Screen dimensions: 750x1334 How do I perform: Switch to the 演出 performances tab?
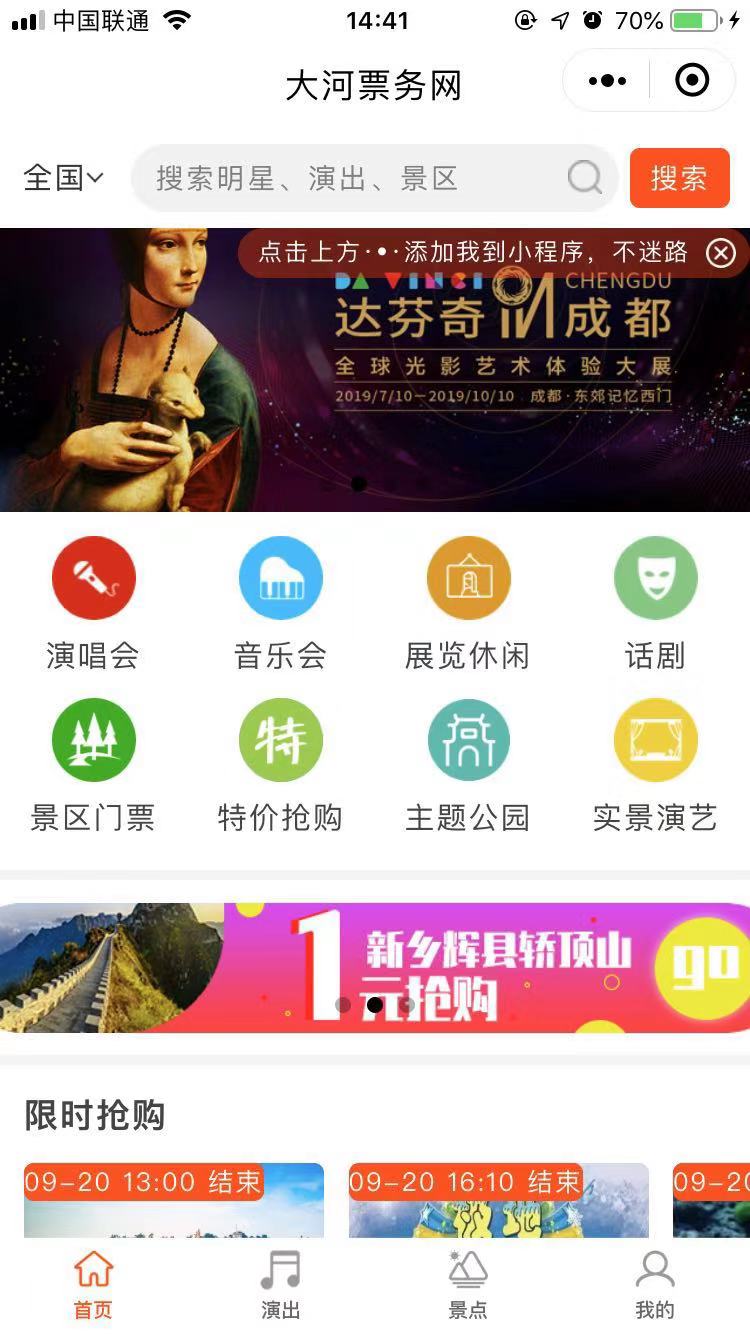click(280, 1285)
